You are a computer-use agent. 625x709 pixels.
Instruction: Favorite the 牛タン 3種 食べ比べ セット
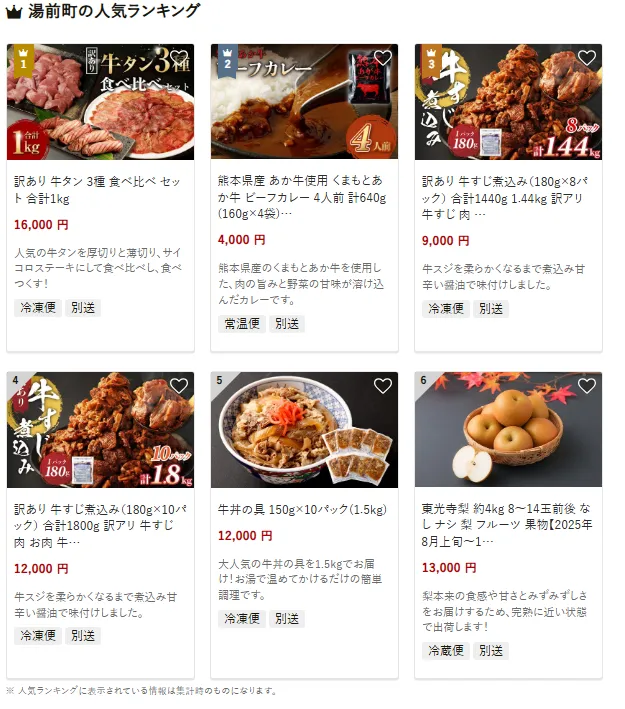pyautogui.click(x=179, y=58)
